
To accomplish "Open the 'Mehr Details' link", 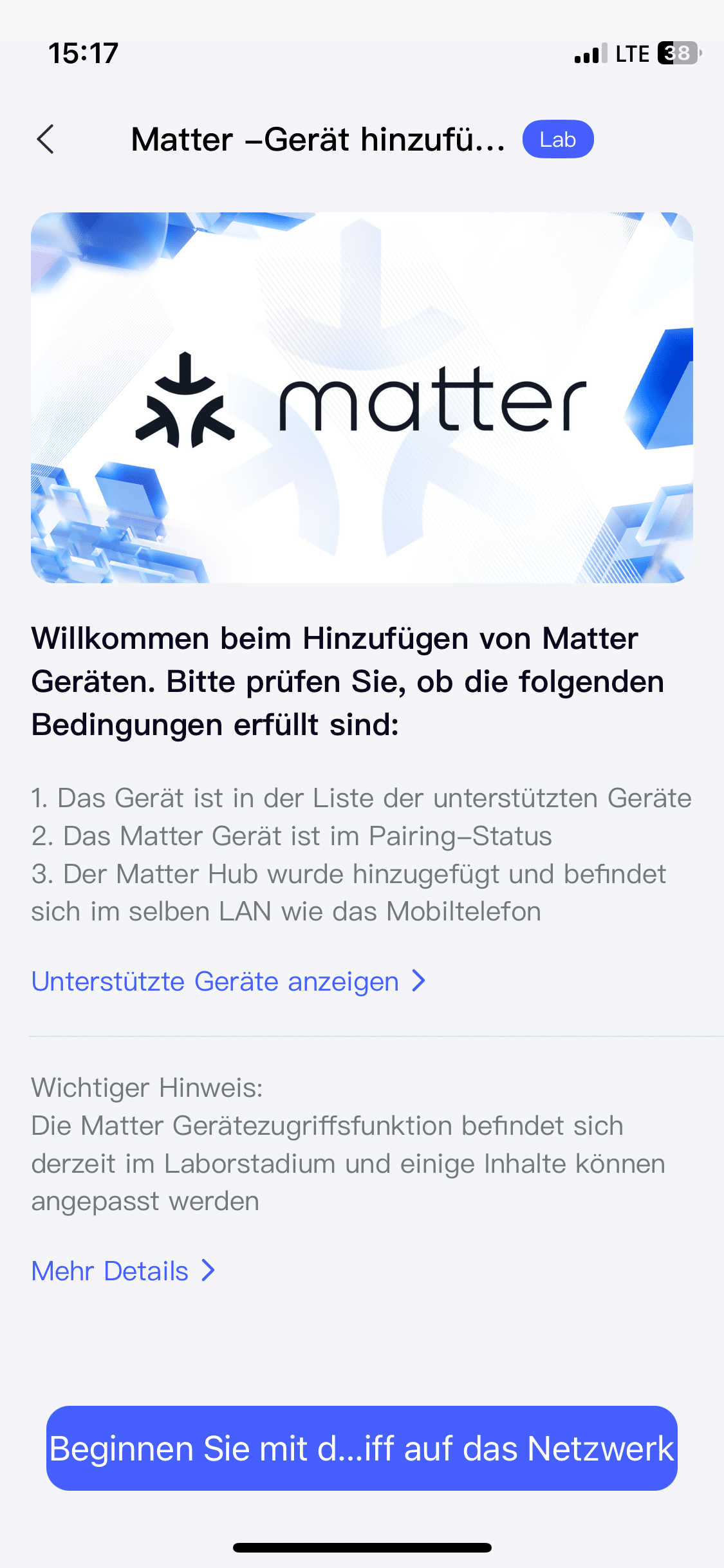I will (x=123, y=1271).
